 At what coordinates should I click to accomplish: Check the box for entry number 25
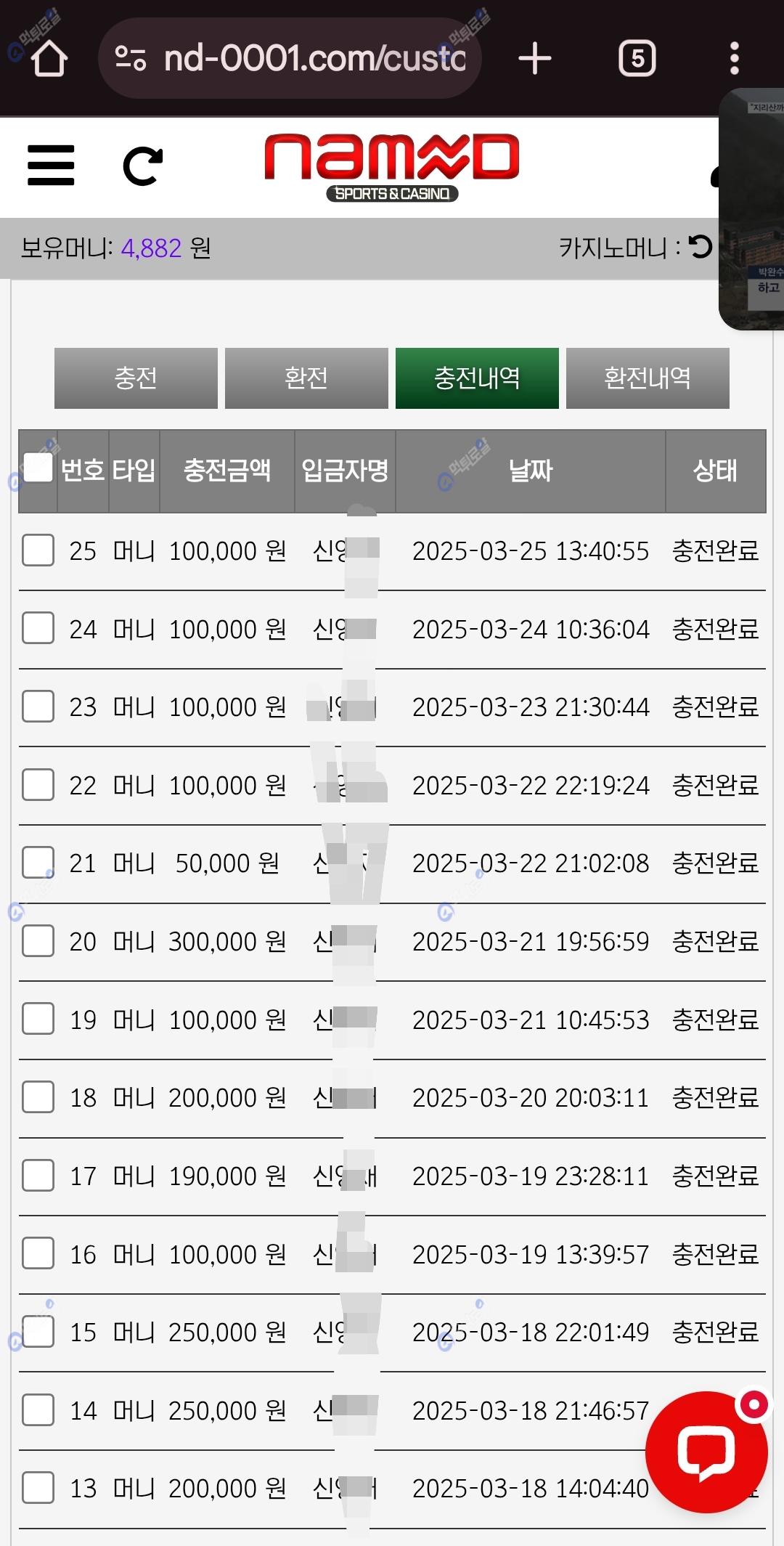click(x=38, y=550)
